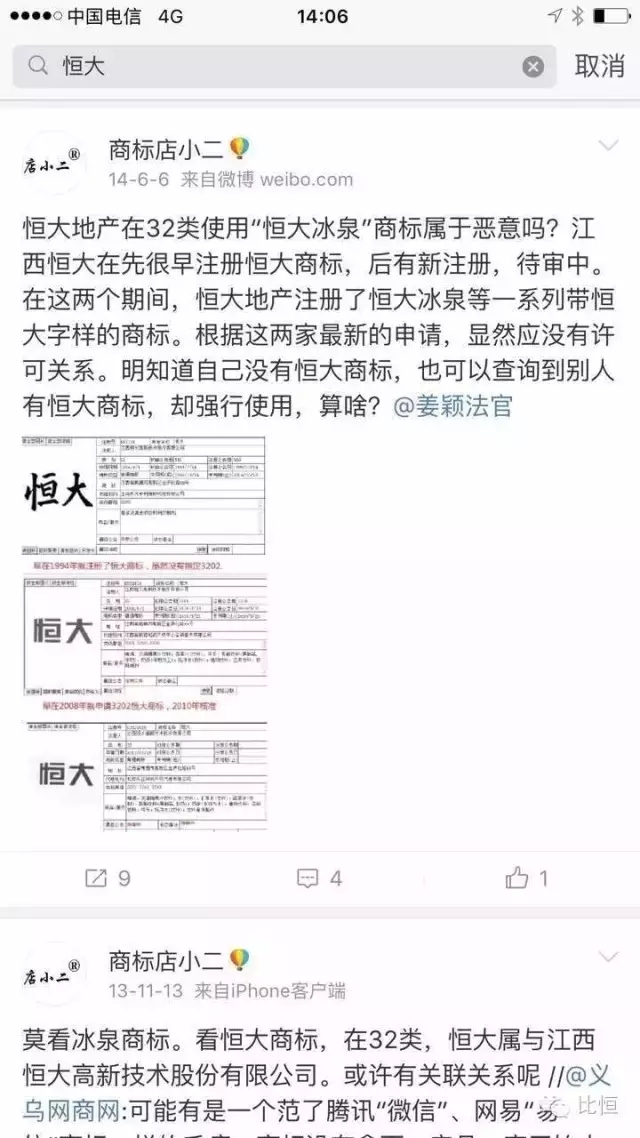The width and height of the screenshot is (640, 1138).
Task: Like the 14-6-6 post
Action: coord(527,878)
